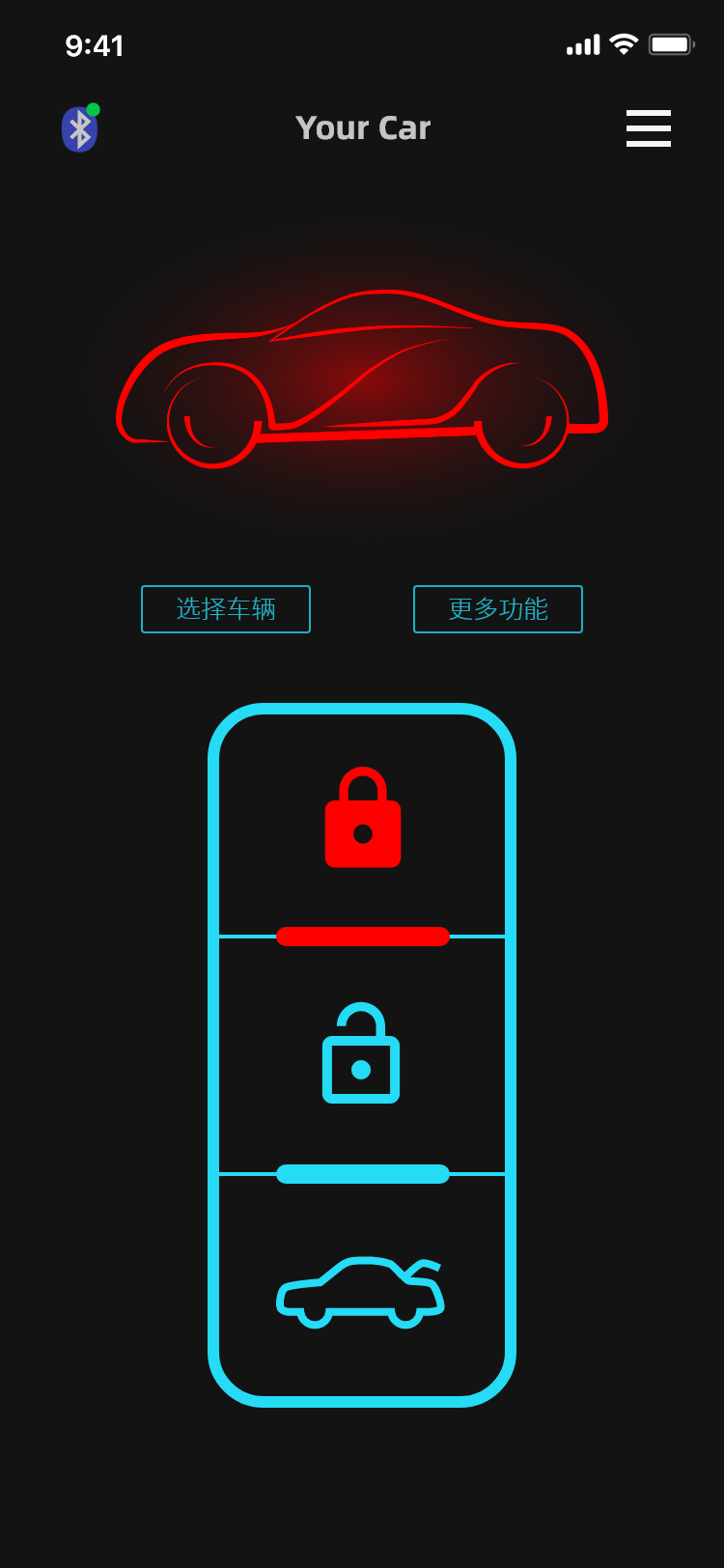Open the hamburger menu

648,128
